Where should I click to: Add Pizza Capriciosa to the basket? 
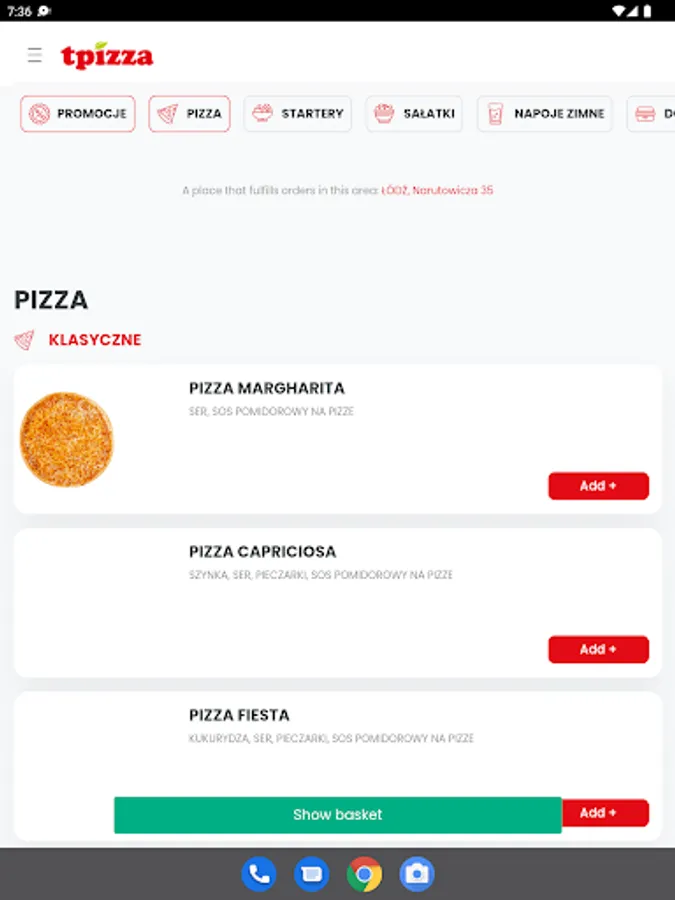click(598, 650)
